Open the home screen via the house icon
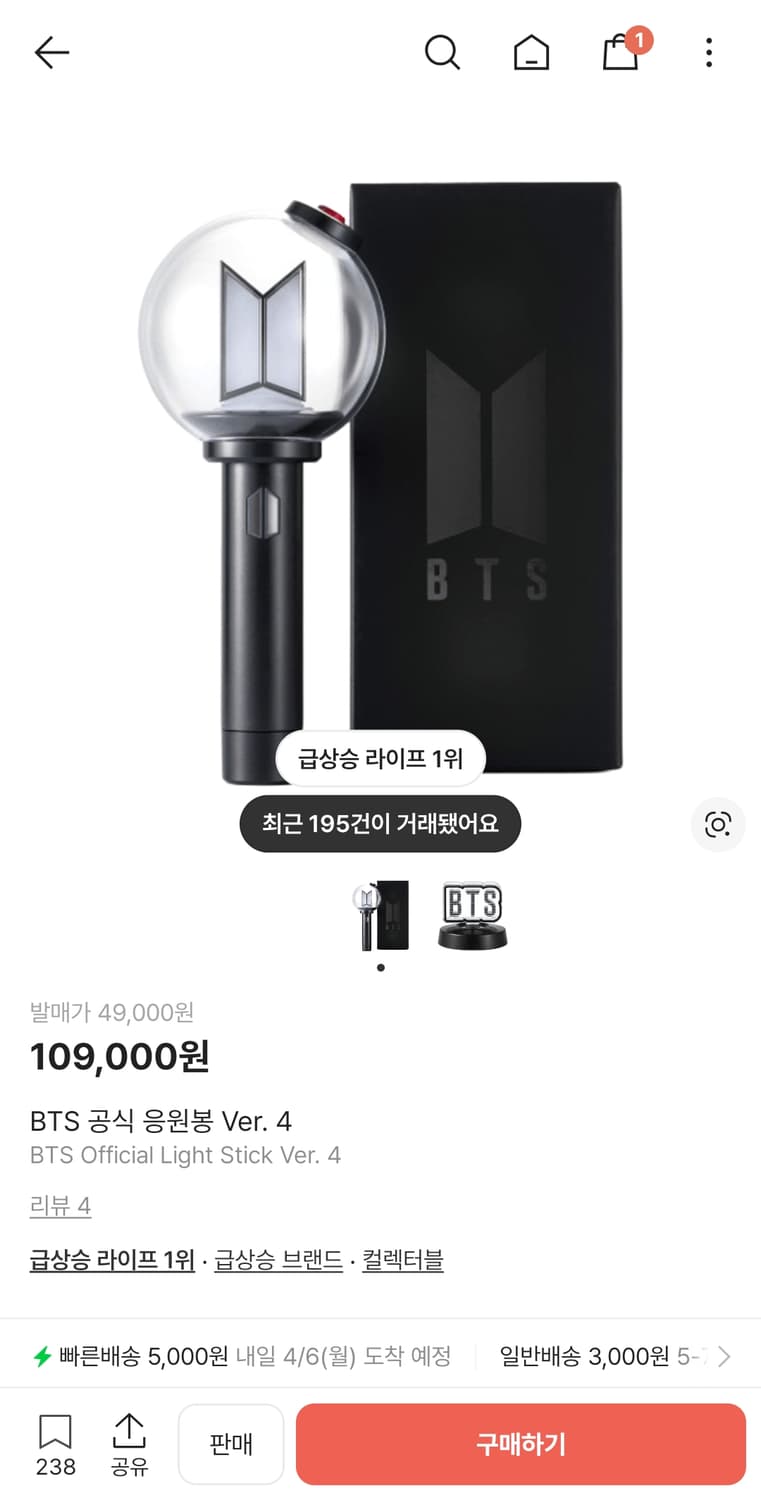Image resolution: width=761 pixels, height=1500 pixels. (x=532, y=52)
